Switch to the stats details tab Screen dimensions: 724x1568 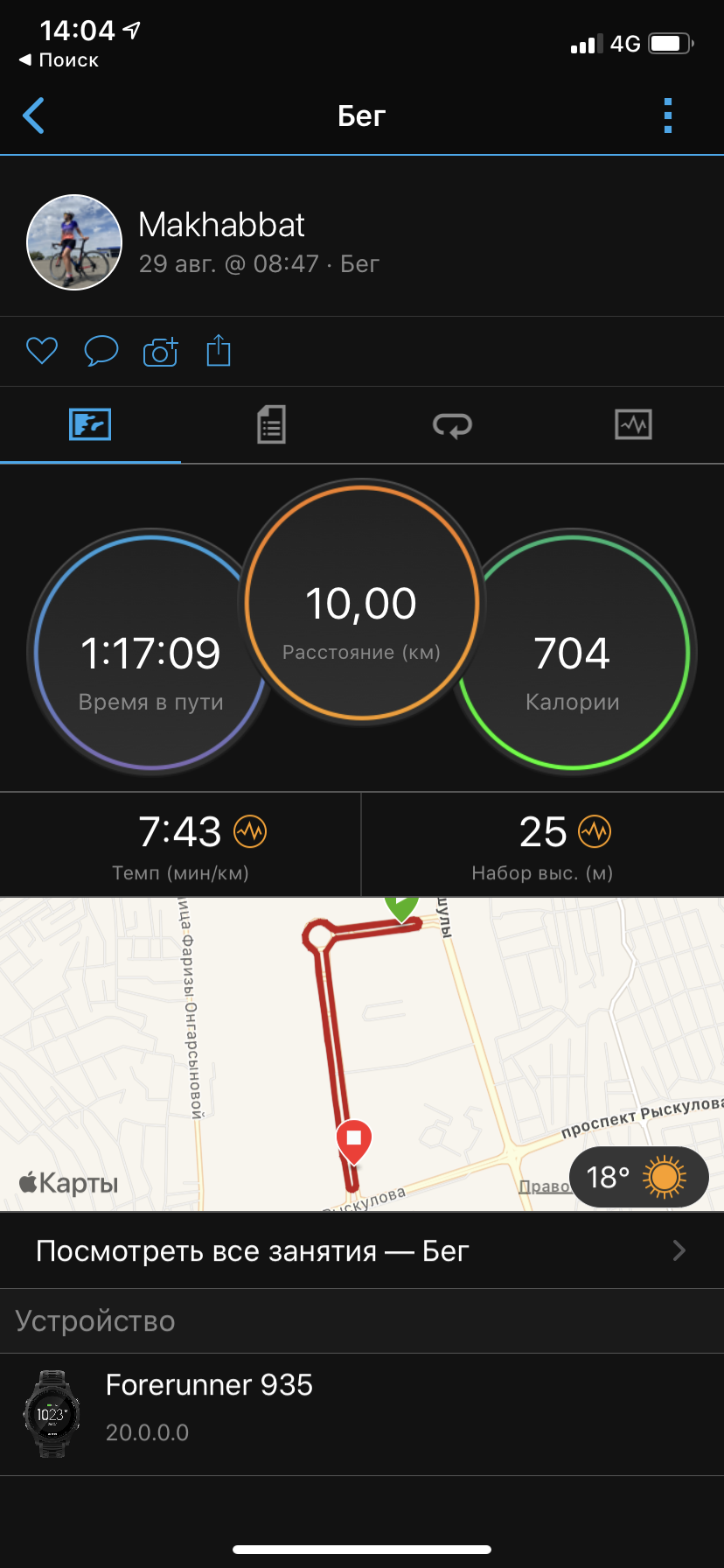point(271,425)
